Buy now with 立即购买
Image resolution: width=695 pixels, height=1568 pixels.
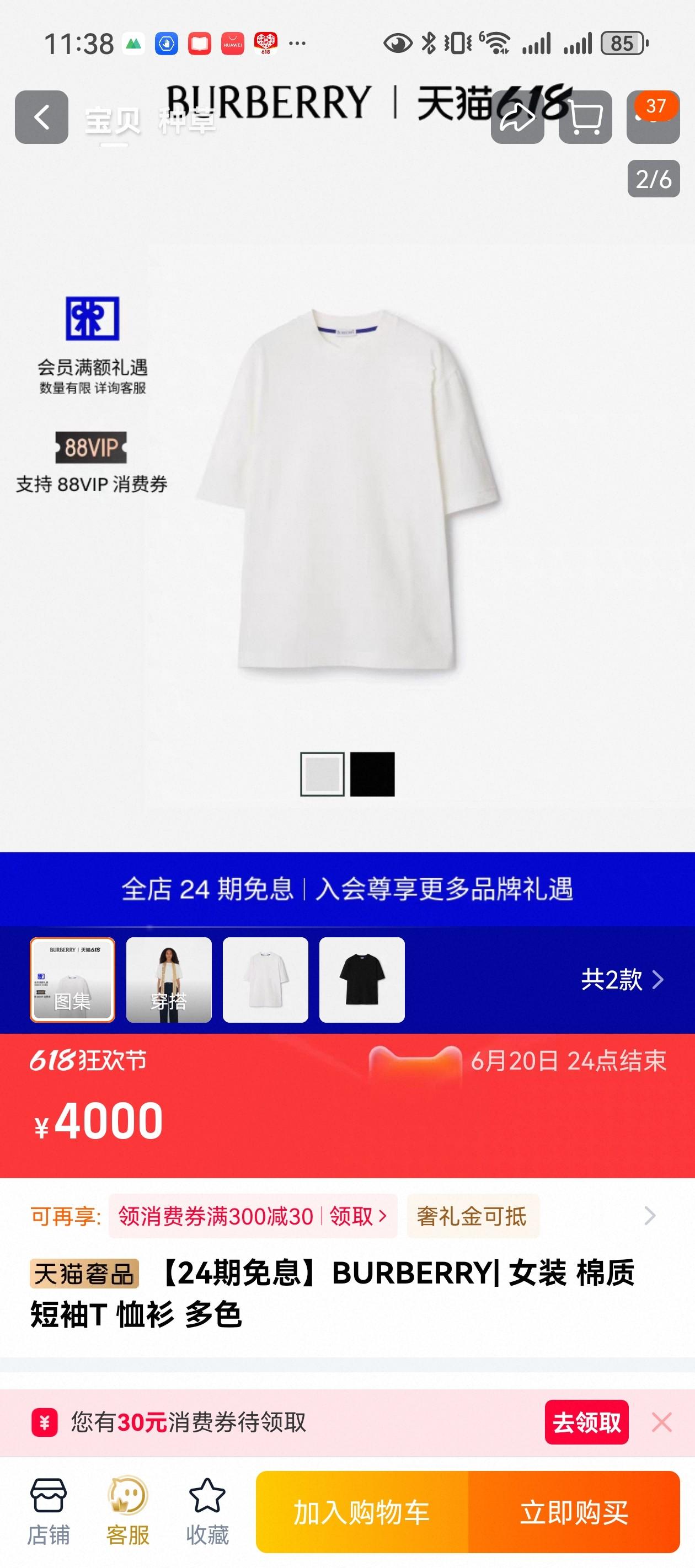pyautogui.click(x=574, y=1512)
